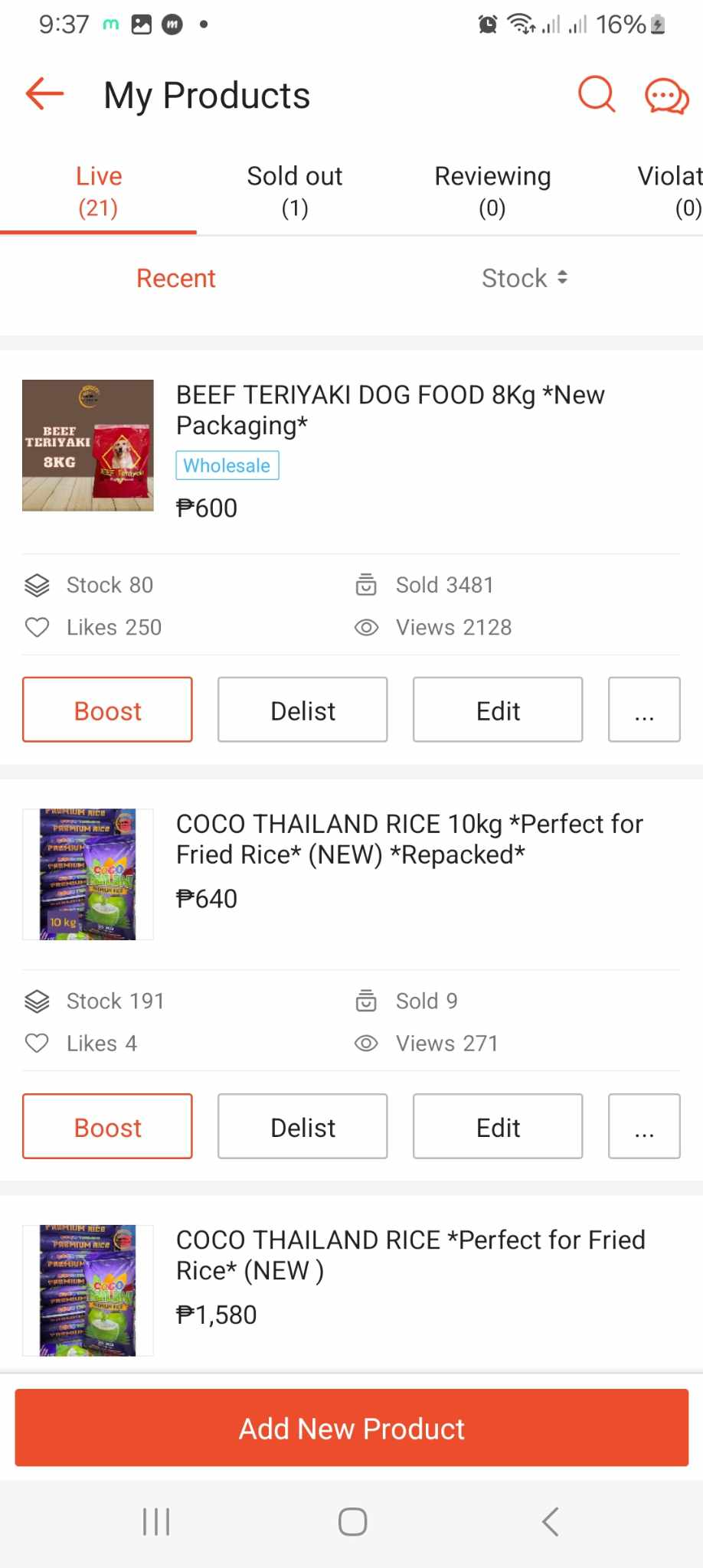Edit the Coco Thailand Rice 10kg listing
This screenshot has width=703, height=1568.
[x=498, y=1126]
